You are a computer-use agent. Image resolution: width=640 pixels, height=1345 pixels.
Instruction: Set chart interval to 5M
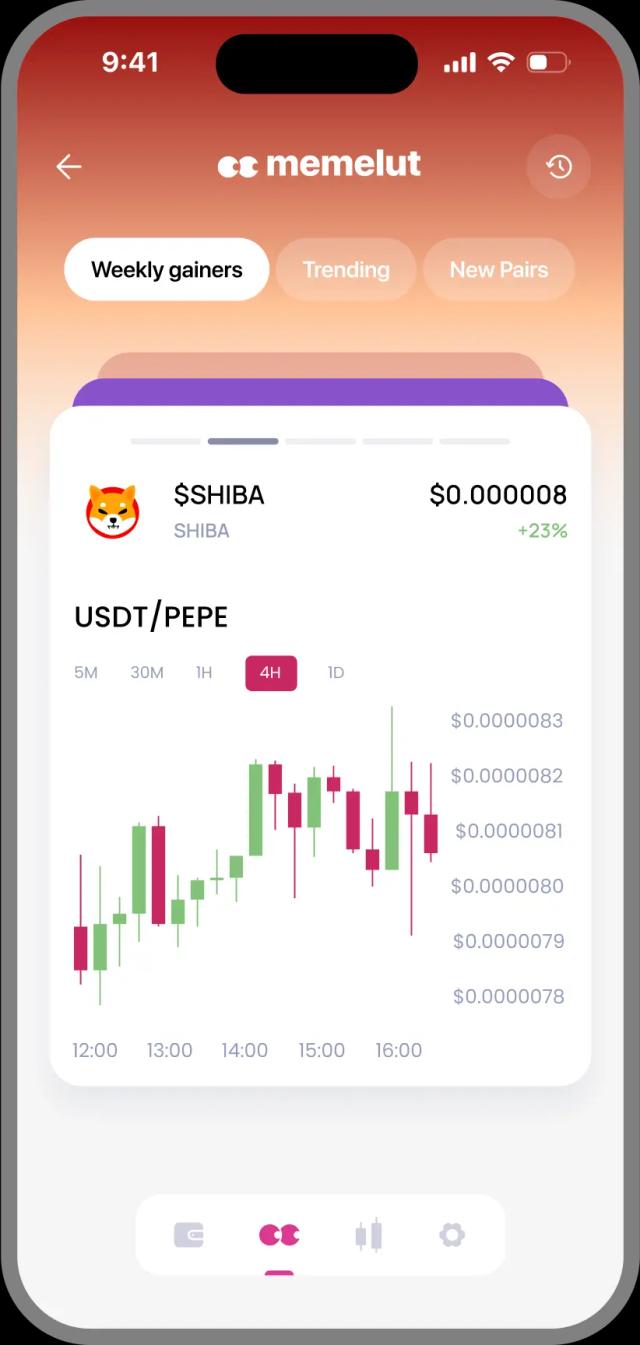pyautogui.click(x=86, y=673)
